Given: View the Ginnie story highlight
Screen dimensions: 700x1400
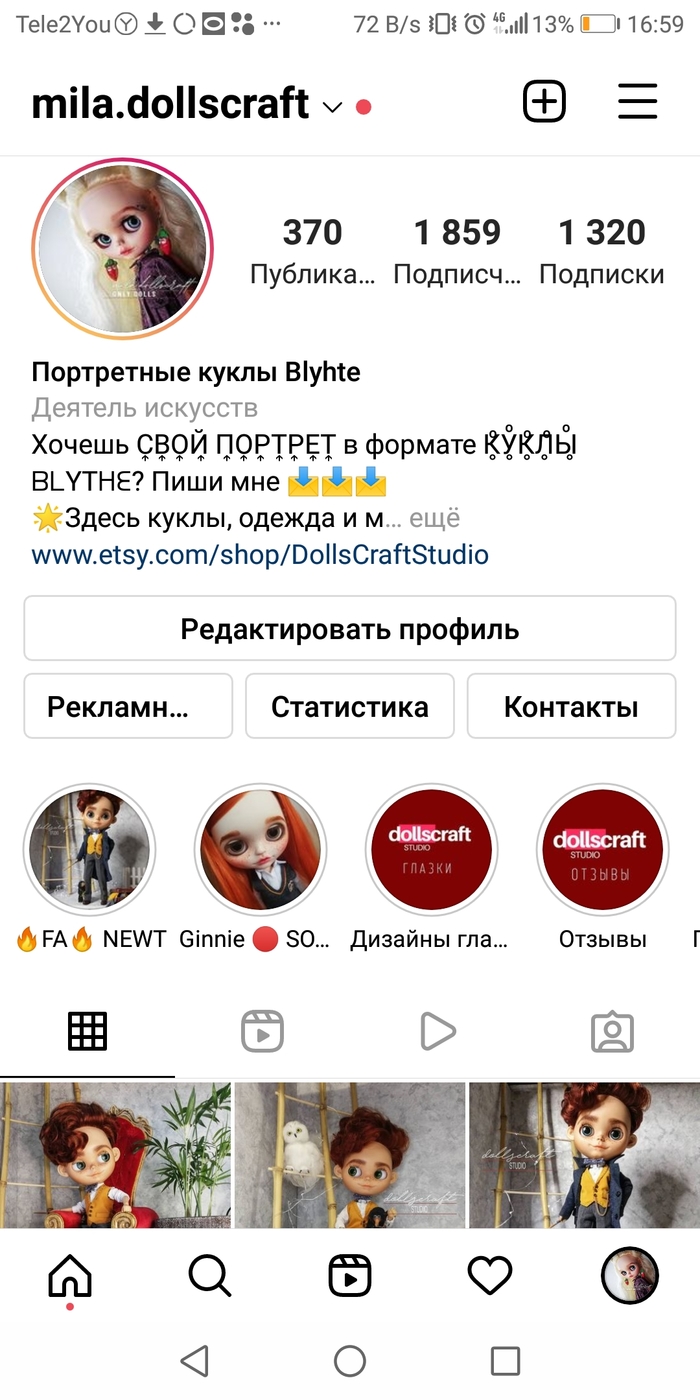Looking at the screenshot, I should pos(261,850).
